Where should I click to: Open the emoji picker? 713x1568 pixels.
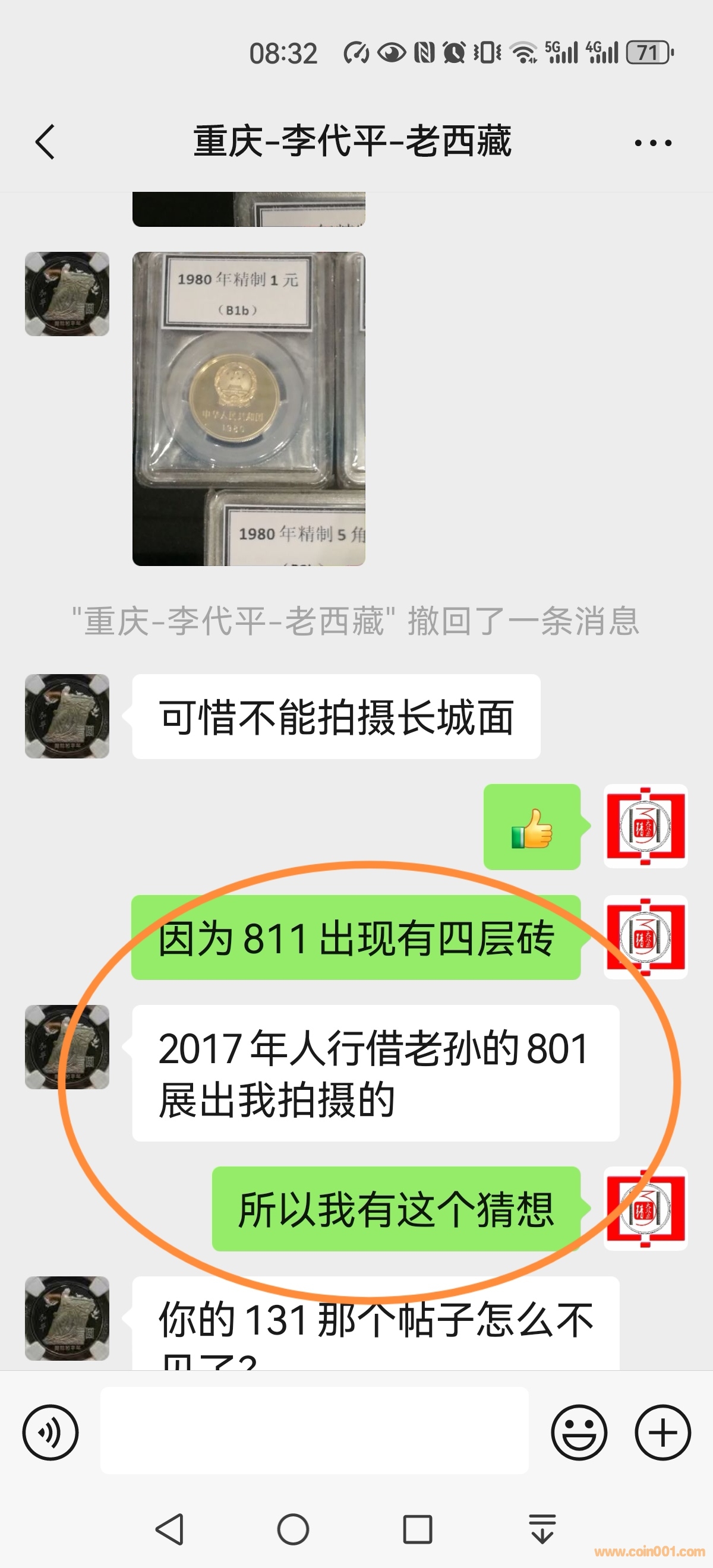[x=579, y=1431]
